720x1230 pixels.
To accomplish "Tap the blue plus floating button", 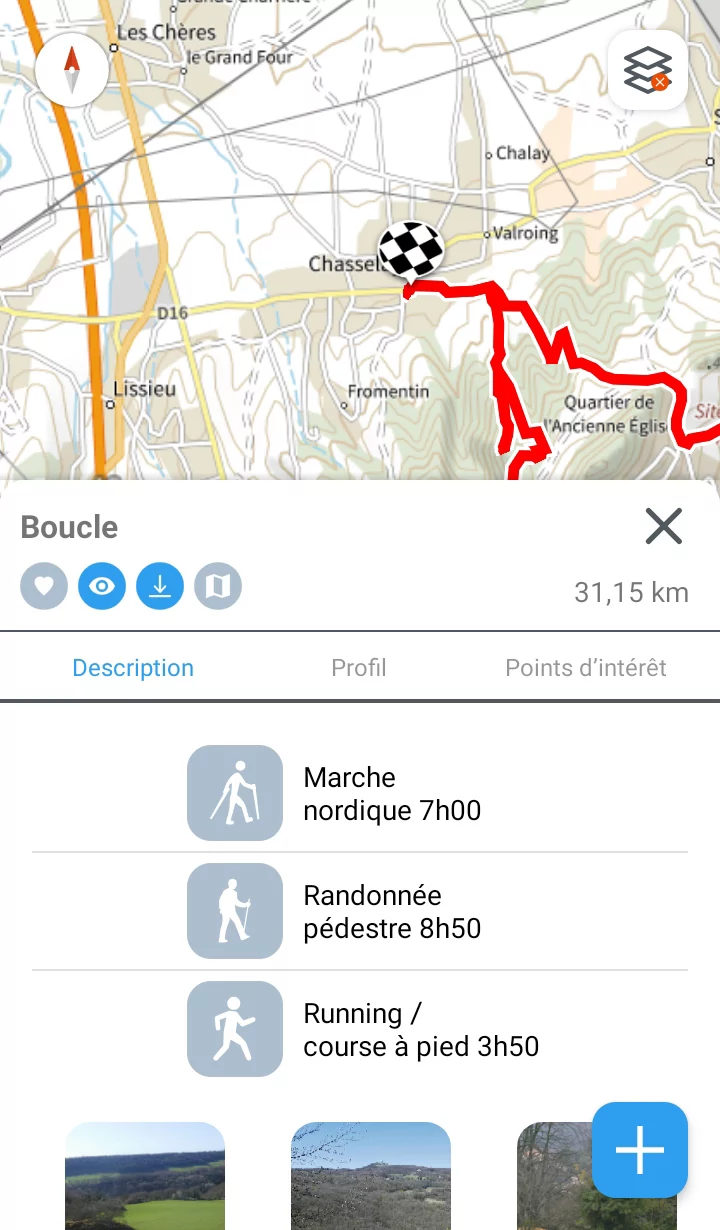I will click(x=640, y=1150).
